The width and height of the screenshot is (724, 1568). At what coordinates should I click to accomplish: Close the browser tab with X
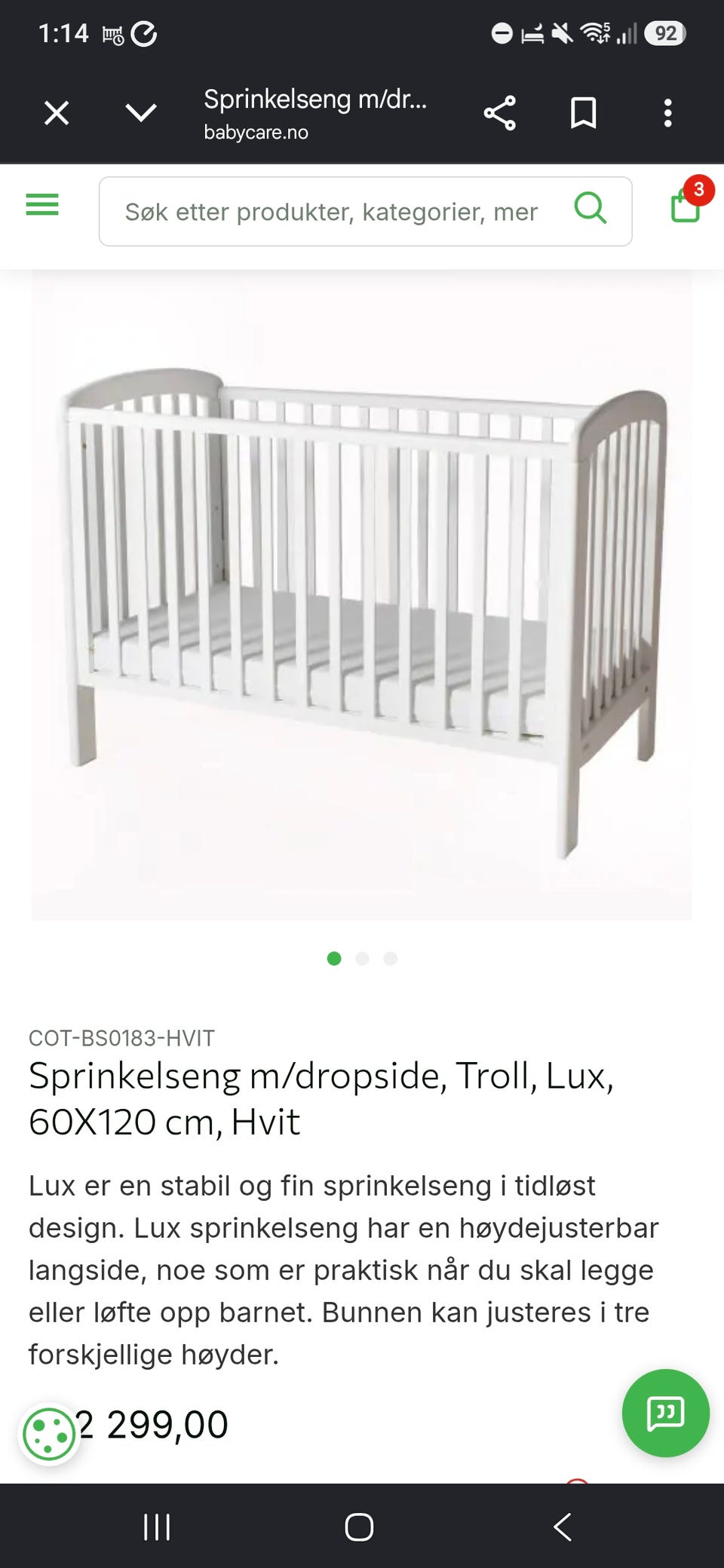(57, 113)
